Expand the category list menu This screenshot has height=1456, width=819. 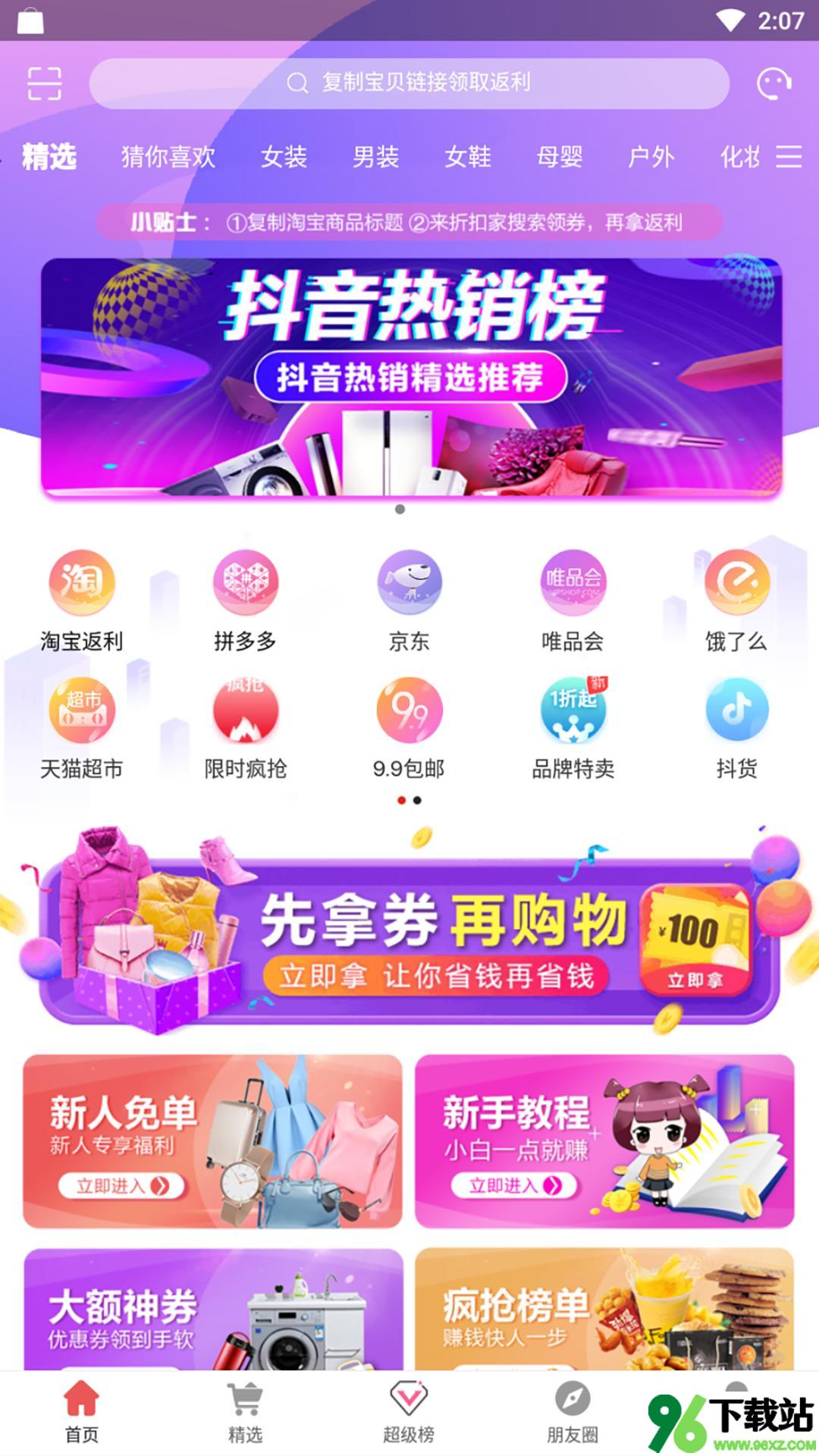pos(789,157)
